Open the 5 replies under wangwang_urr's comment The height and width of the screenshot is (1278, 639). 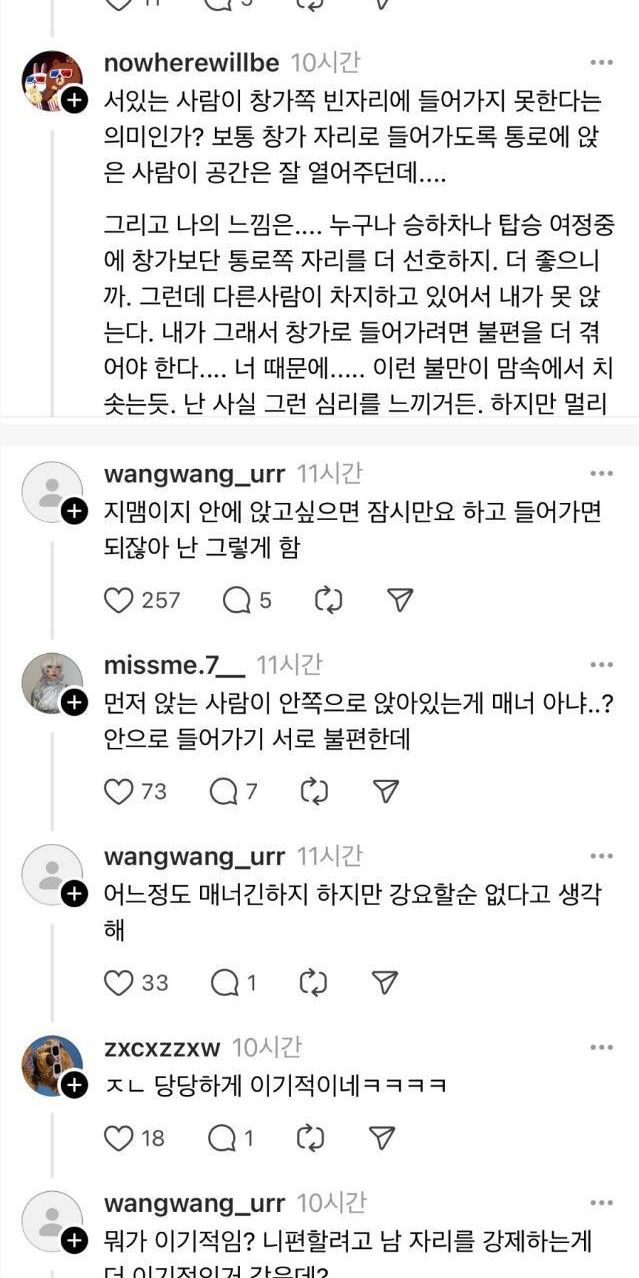[237, 600]
